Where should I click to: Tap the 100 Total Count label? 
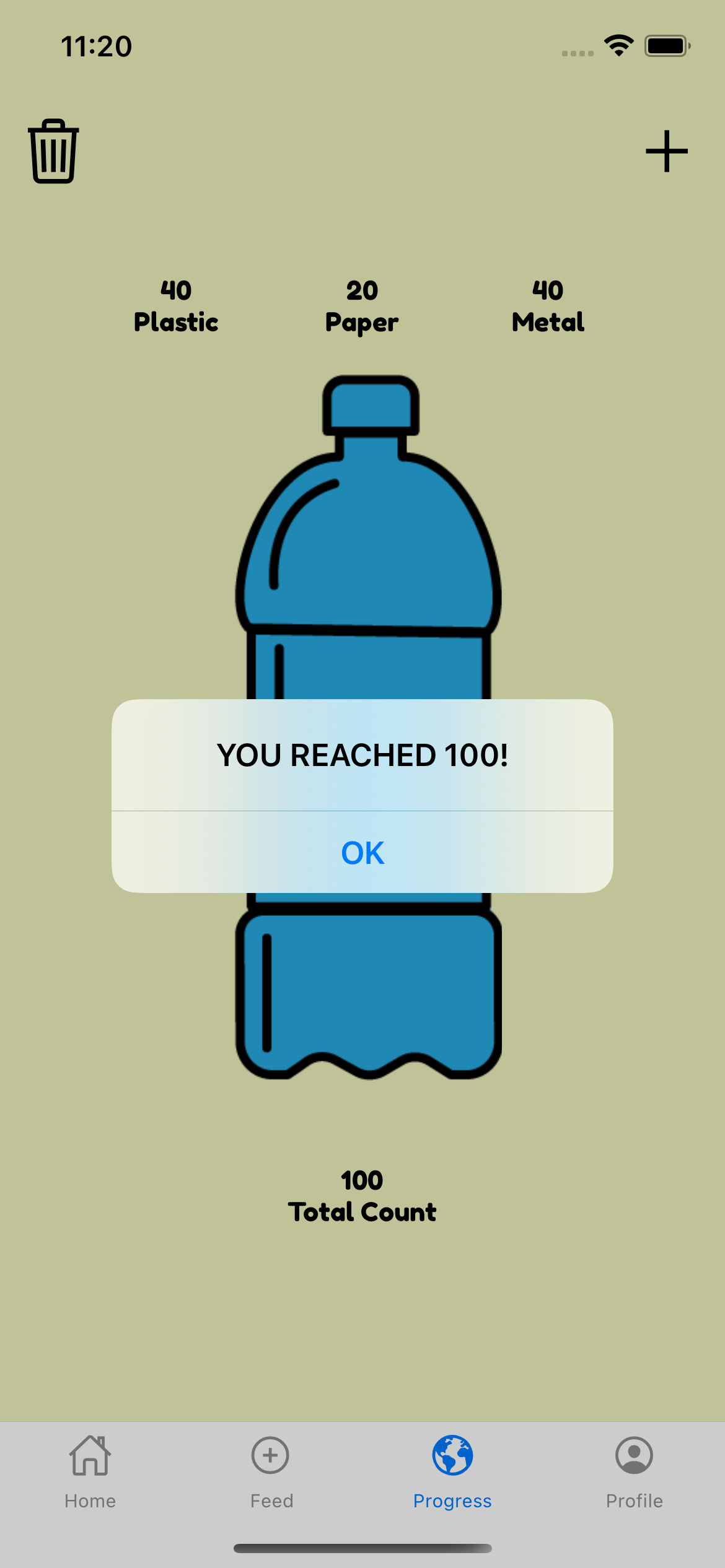pyautogui.click(x=362, y=1195)
